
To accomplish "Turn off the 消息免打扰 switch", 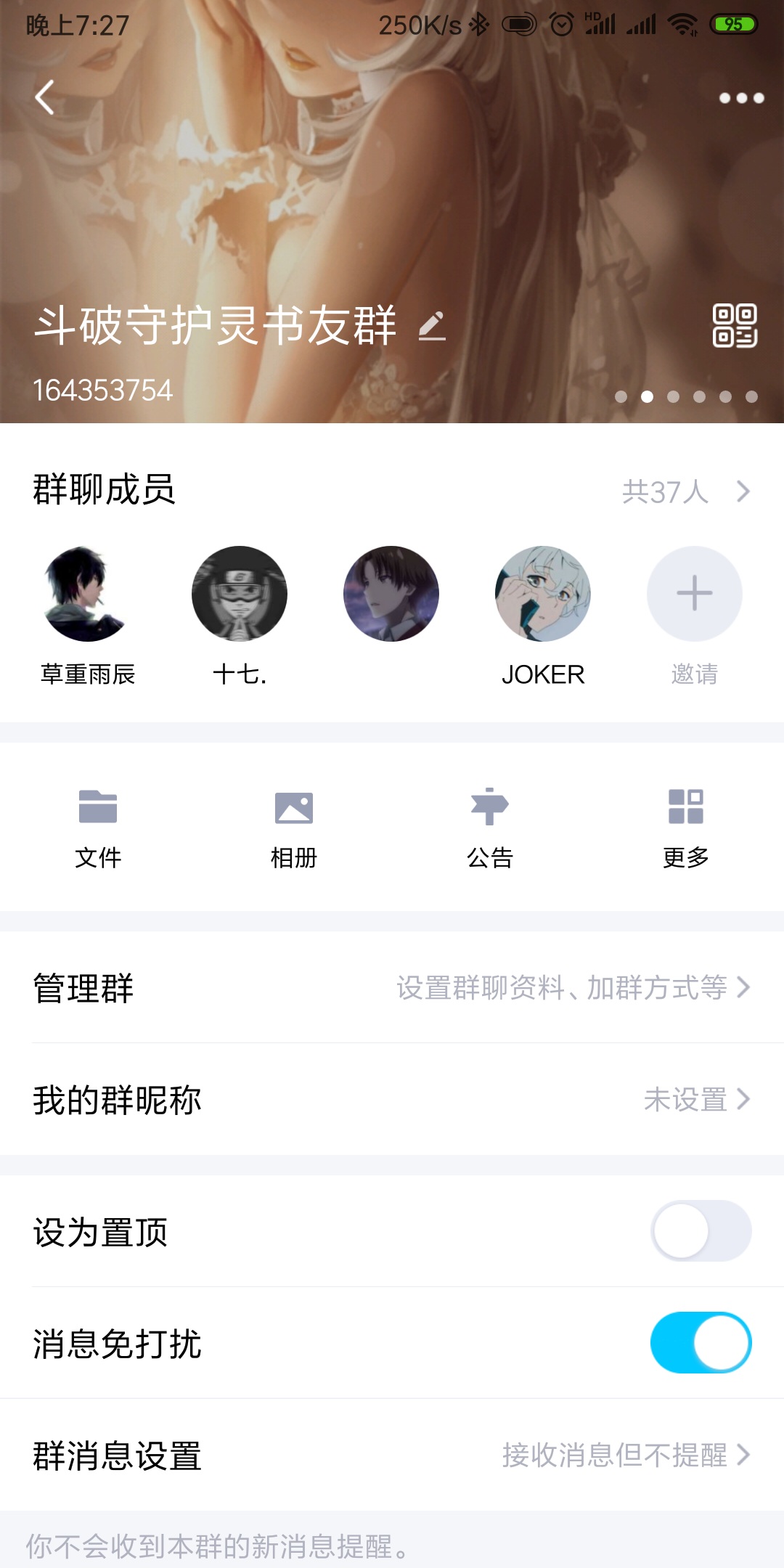I will pos(701,1343).
